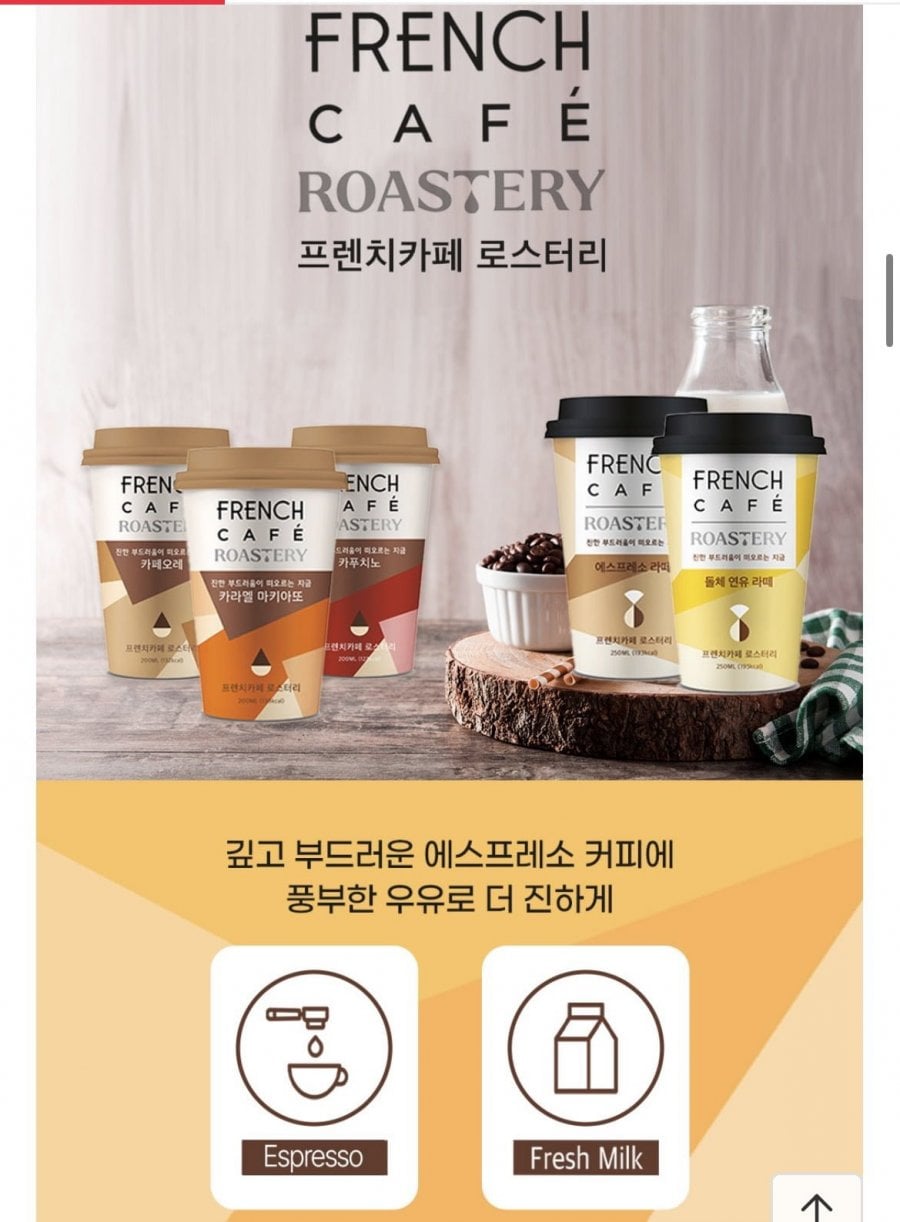Tap the scroll-to-top arrow button
The height and width of the screenshot is (1222, 900).
click(816, 1203)
